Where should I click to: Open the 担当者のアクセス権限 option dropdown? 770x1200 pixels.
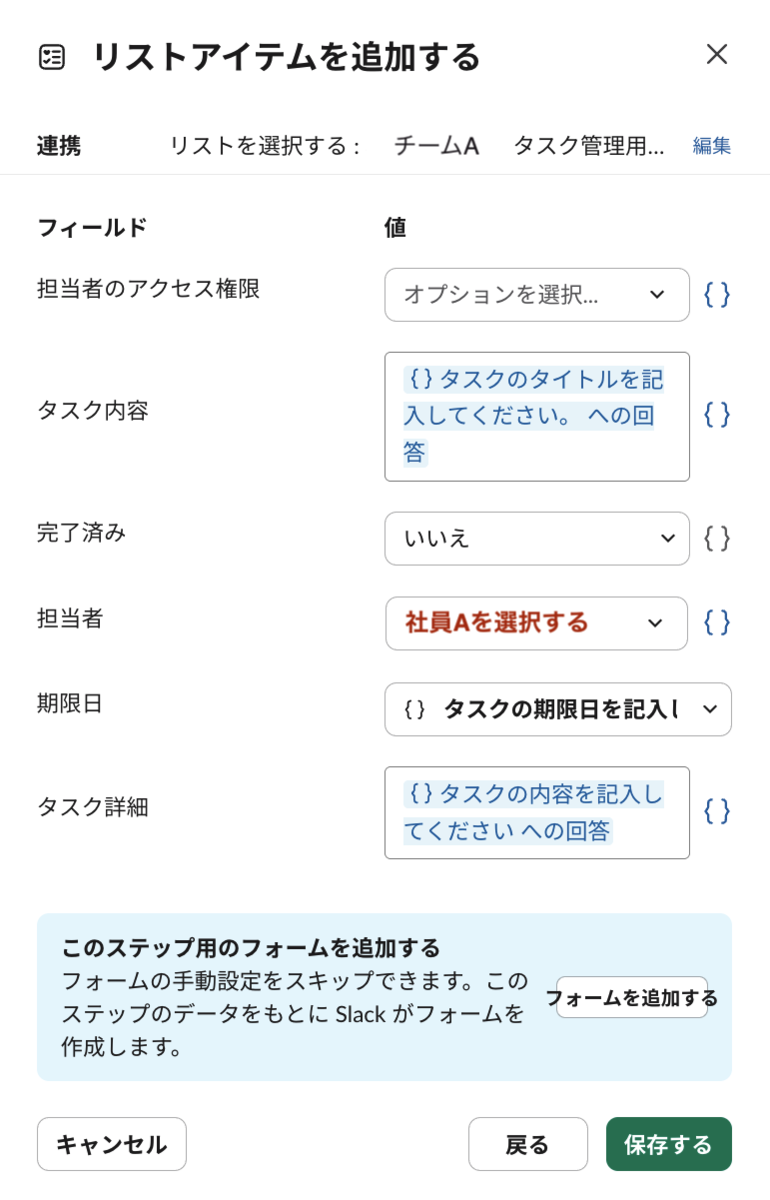coord(536,295)
